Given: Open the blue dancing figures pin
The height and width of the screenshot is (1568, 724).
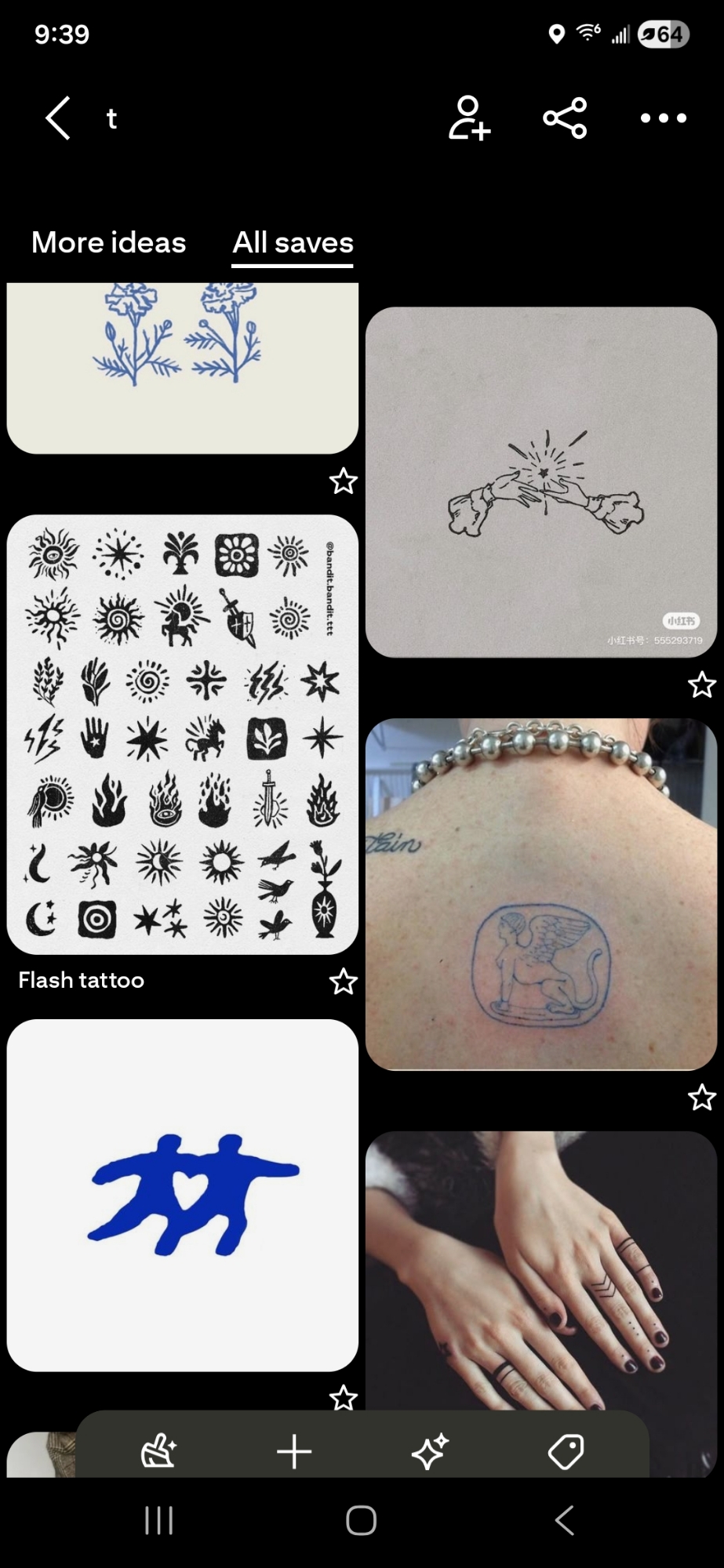Looking at the screenshot, I should click(x=182, y=1195).
